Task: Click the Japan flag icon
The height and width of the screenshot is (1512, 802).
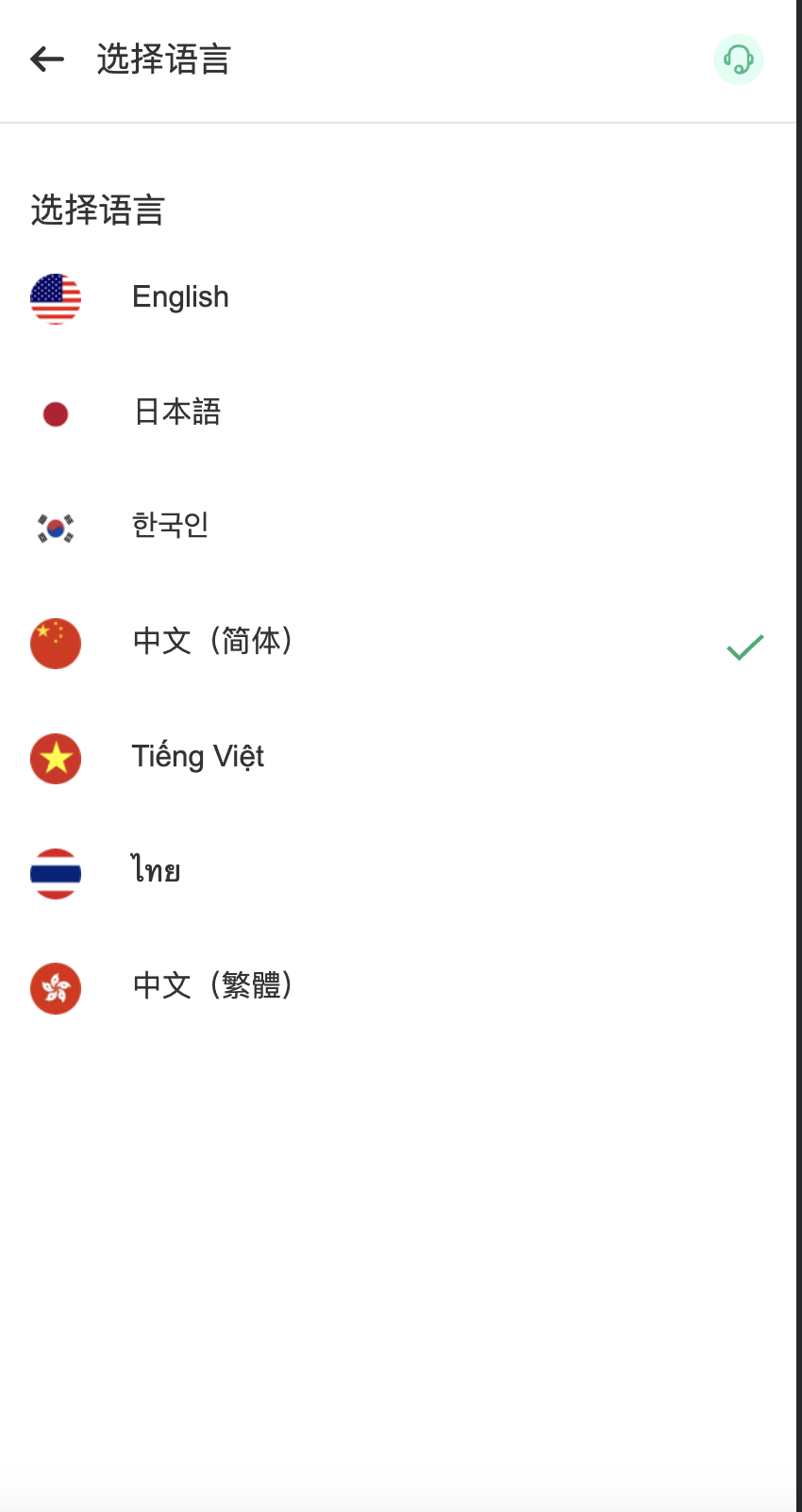Action: point(55,412)
